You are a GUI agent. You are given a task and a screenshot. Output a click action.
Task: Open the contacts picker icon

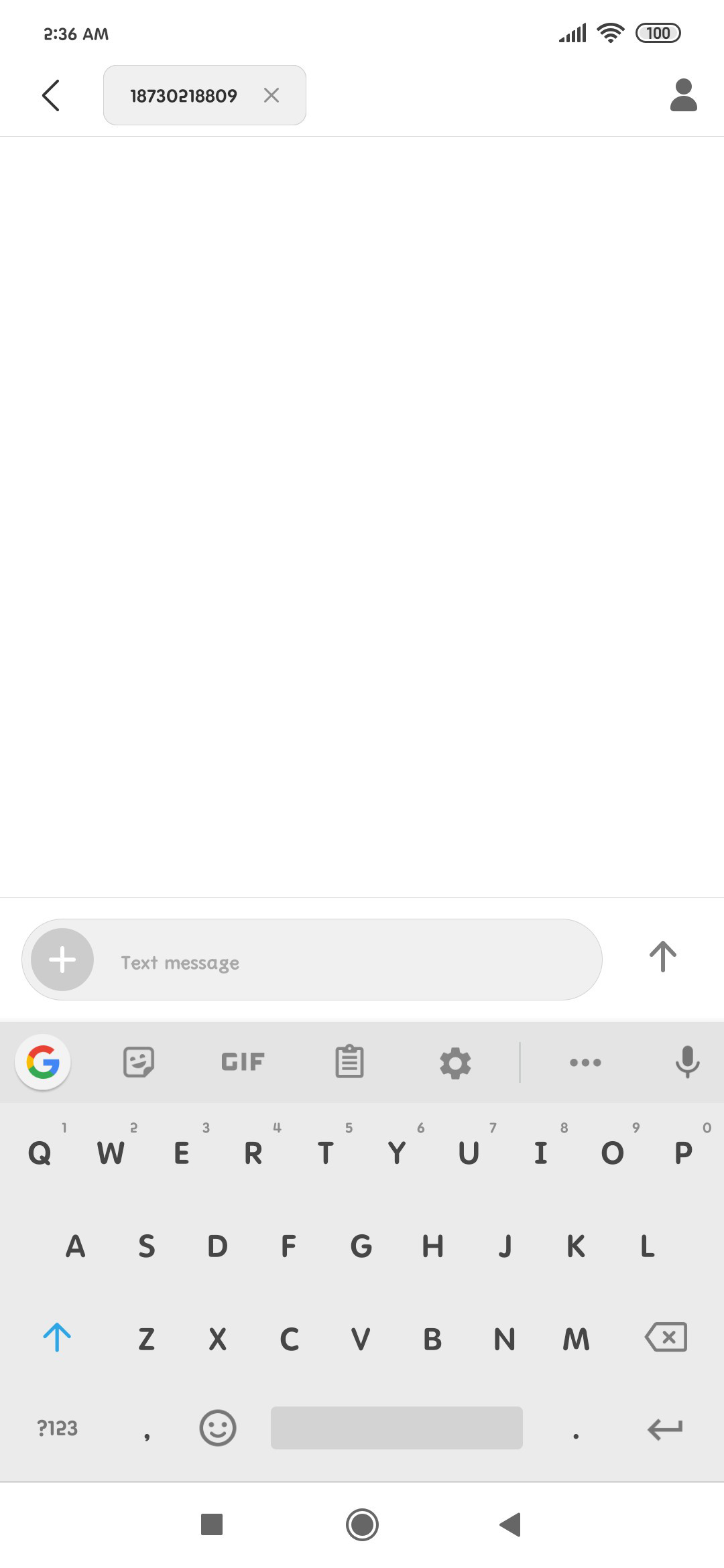click(683, 95)
